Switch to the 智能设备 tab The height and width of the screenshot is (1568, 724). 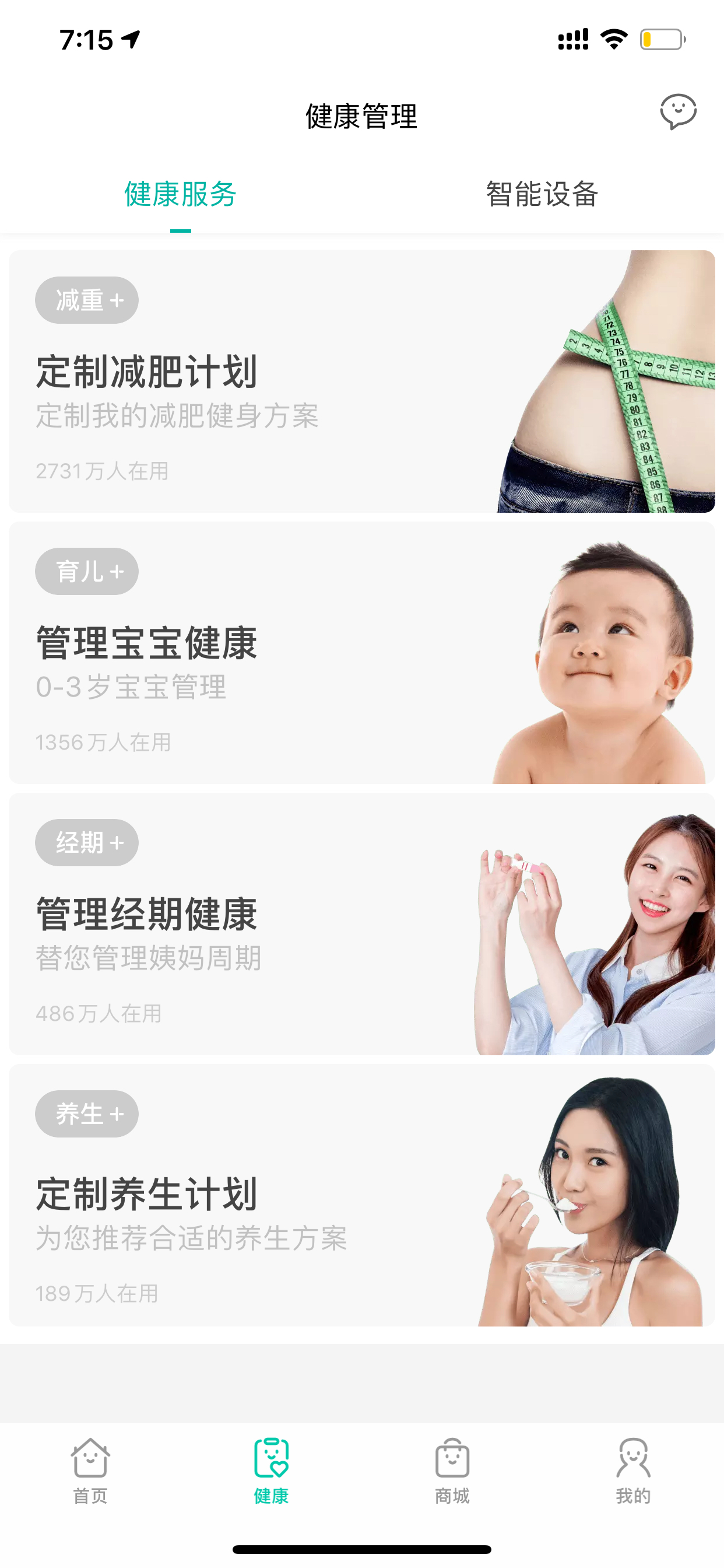pos(542,194)
